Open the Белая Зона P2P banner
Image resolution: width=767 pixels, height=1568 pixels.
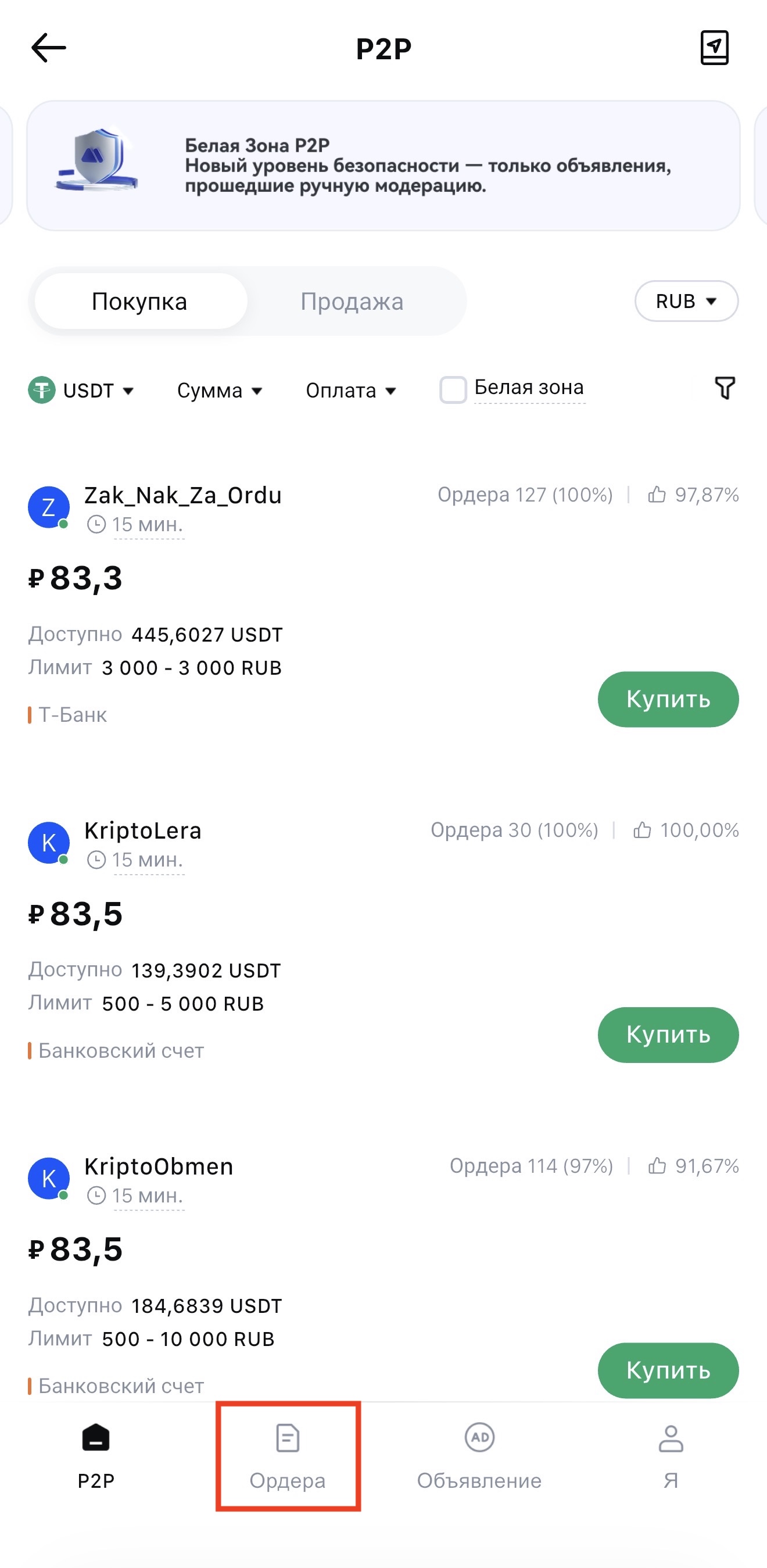(x=383, y=166)
